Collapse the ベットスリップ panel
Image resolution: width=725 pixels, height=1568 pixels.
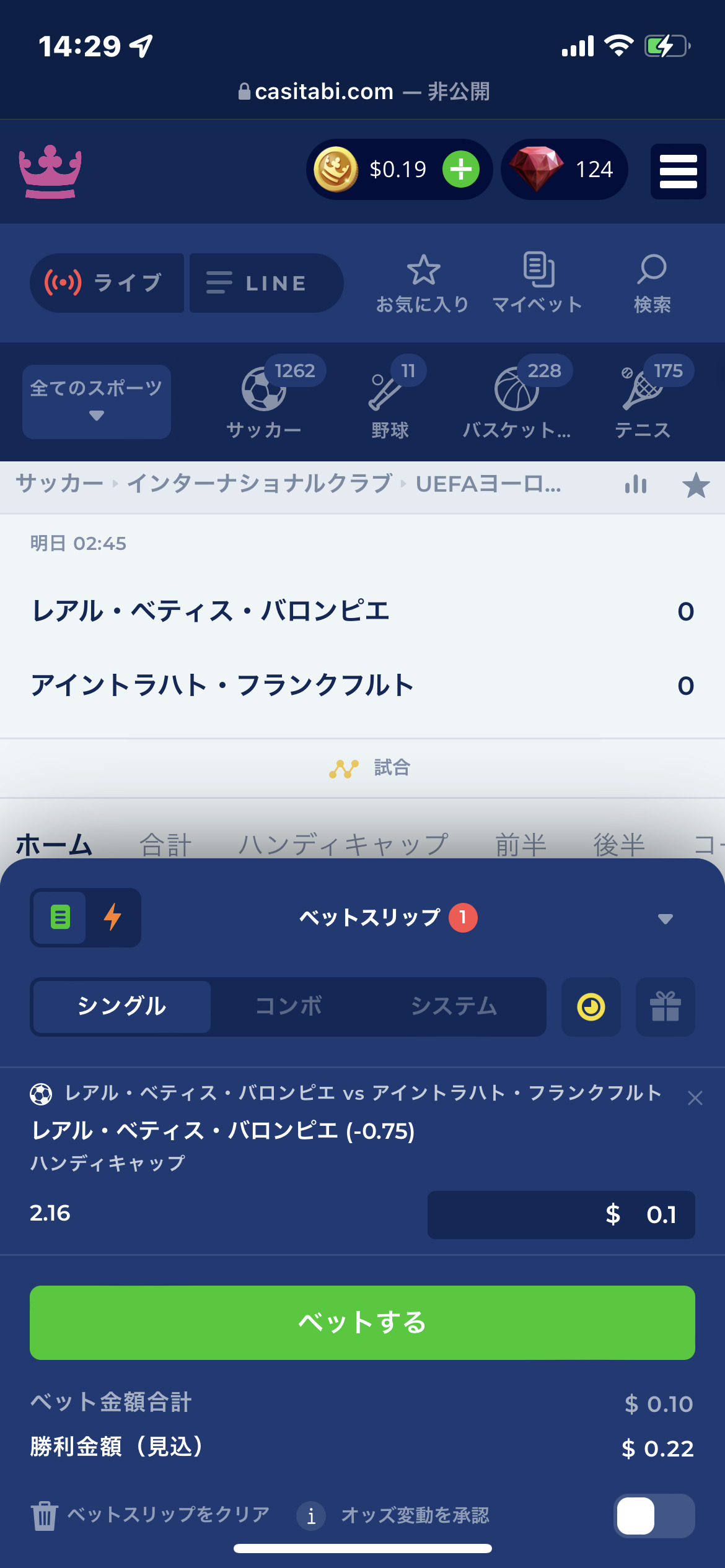[x=666, y=919]
